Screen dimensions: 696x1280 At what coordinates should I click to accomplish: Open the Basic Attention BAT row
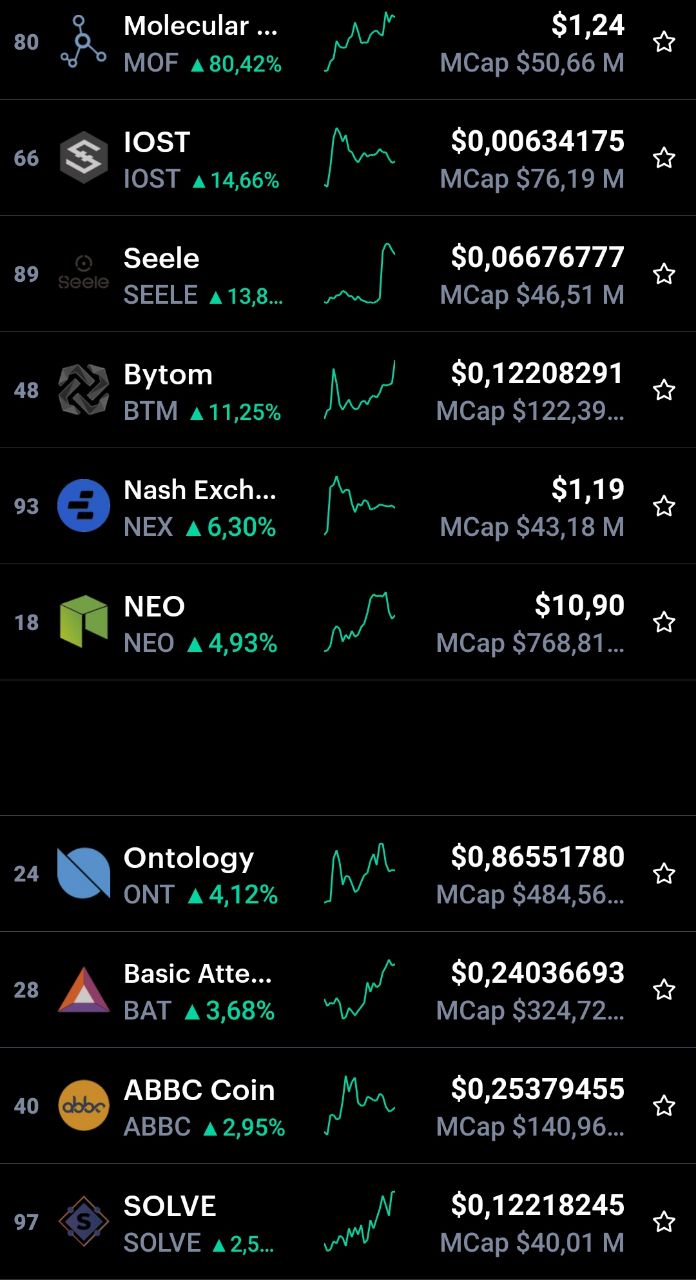[348, 990]
